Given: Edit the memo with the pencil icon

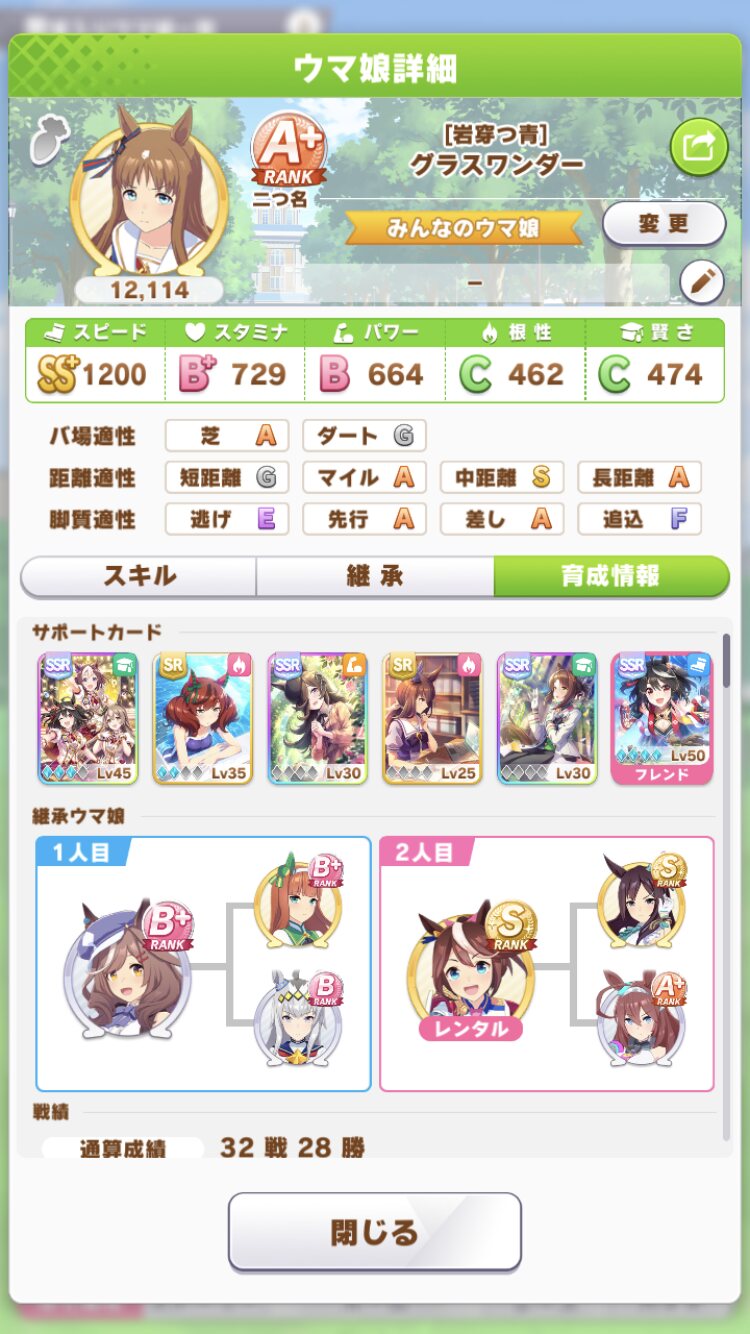Looking at the screenshot, I should click(x=702, y=283).
